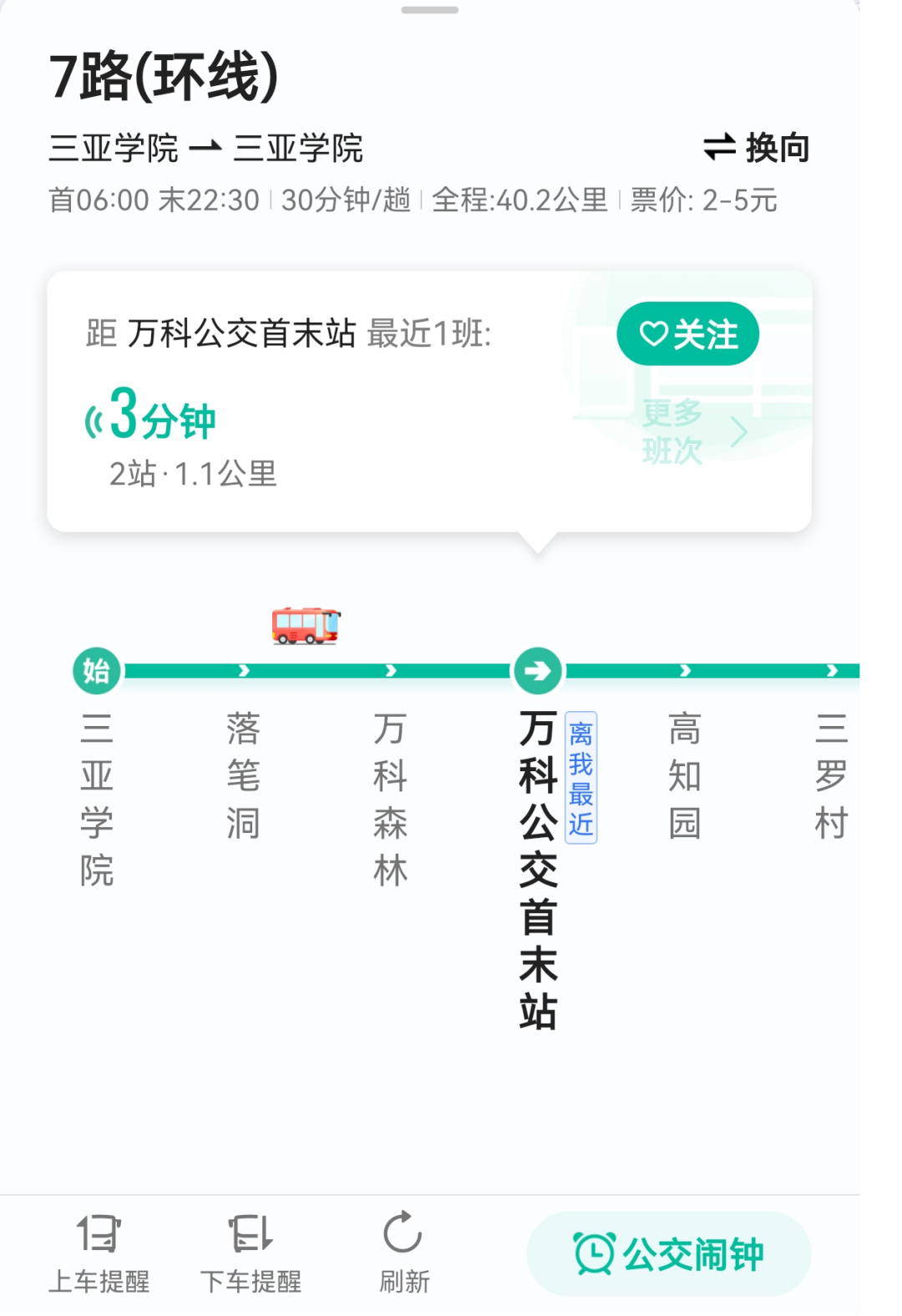
Task: Open the 公交闹钟 bus alarm
Action: pyautogui.click(x=669, y=1254)
